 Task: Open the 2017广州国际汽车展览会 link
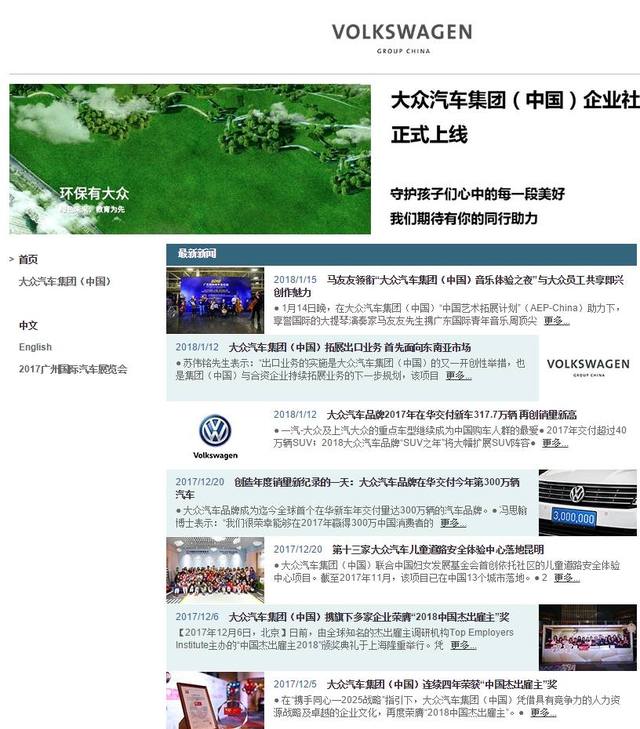[x=73, y=369]
